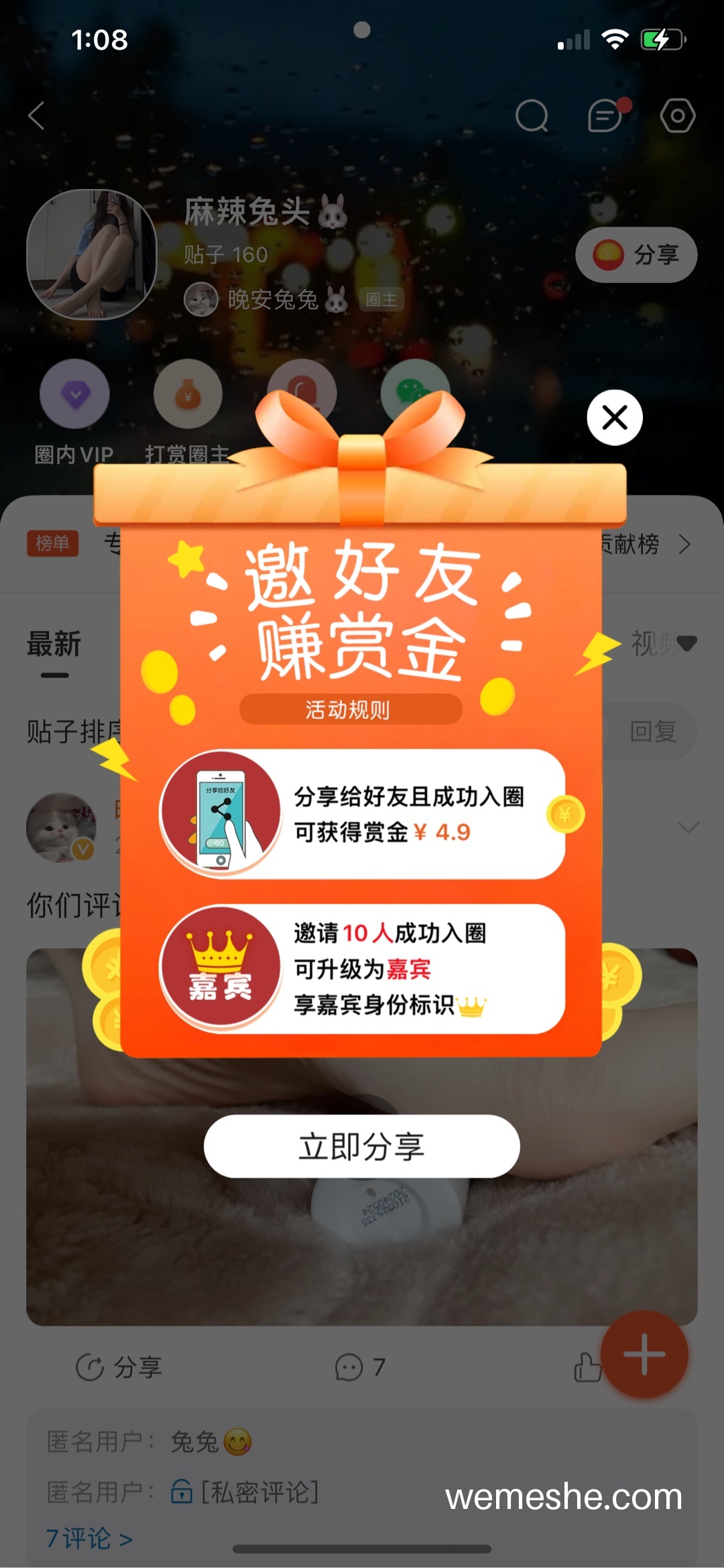View all 7评论 link
Image resolution: width=724 pixels, height=1568 pixels.
(88, 1538)
